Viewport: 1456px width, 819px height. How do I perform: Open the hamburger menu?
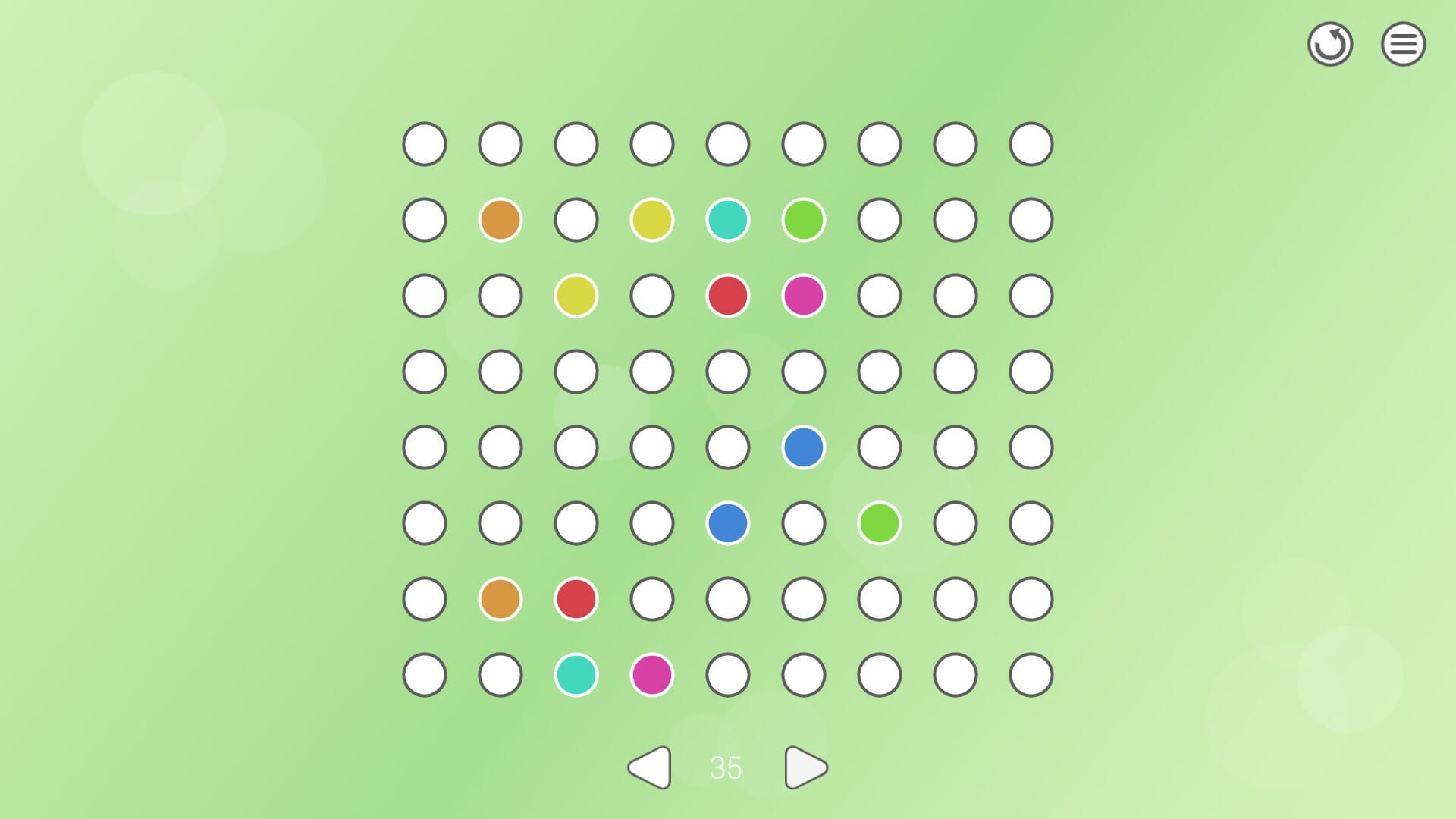coord(1403,44)
